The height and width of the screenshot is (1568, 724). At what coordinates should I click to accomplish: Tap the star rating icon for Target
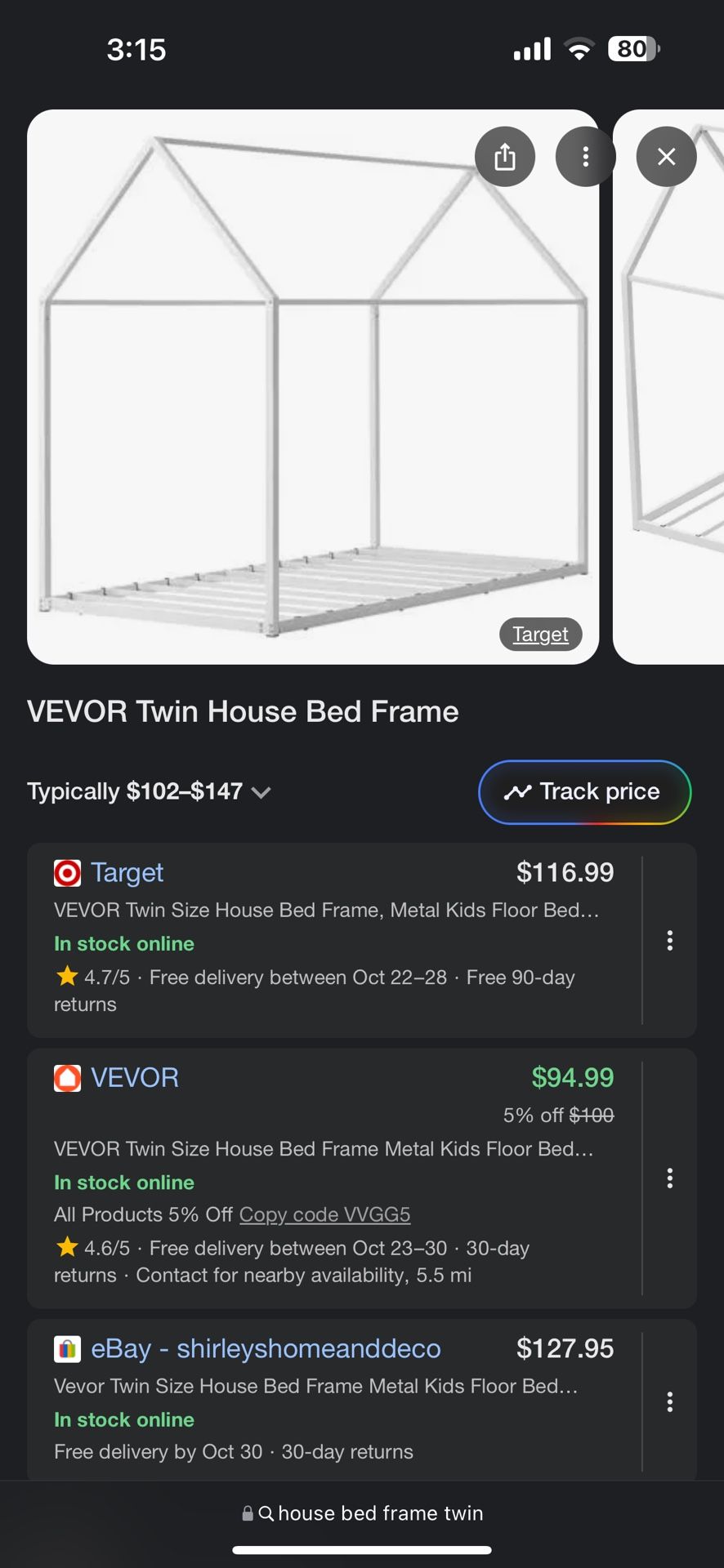(x=65, y=975)
